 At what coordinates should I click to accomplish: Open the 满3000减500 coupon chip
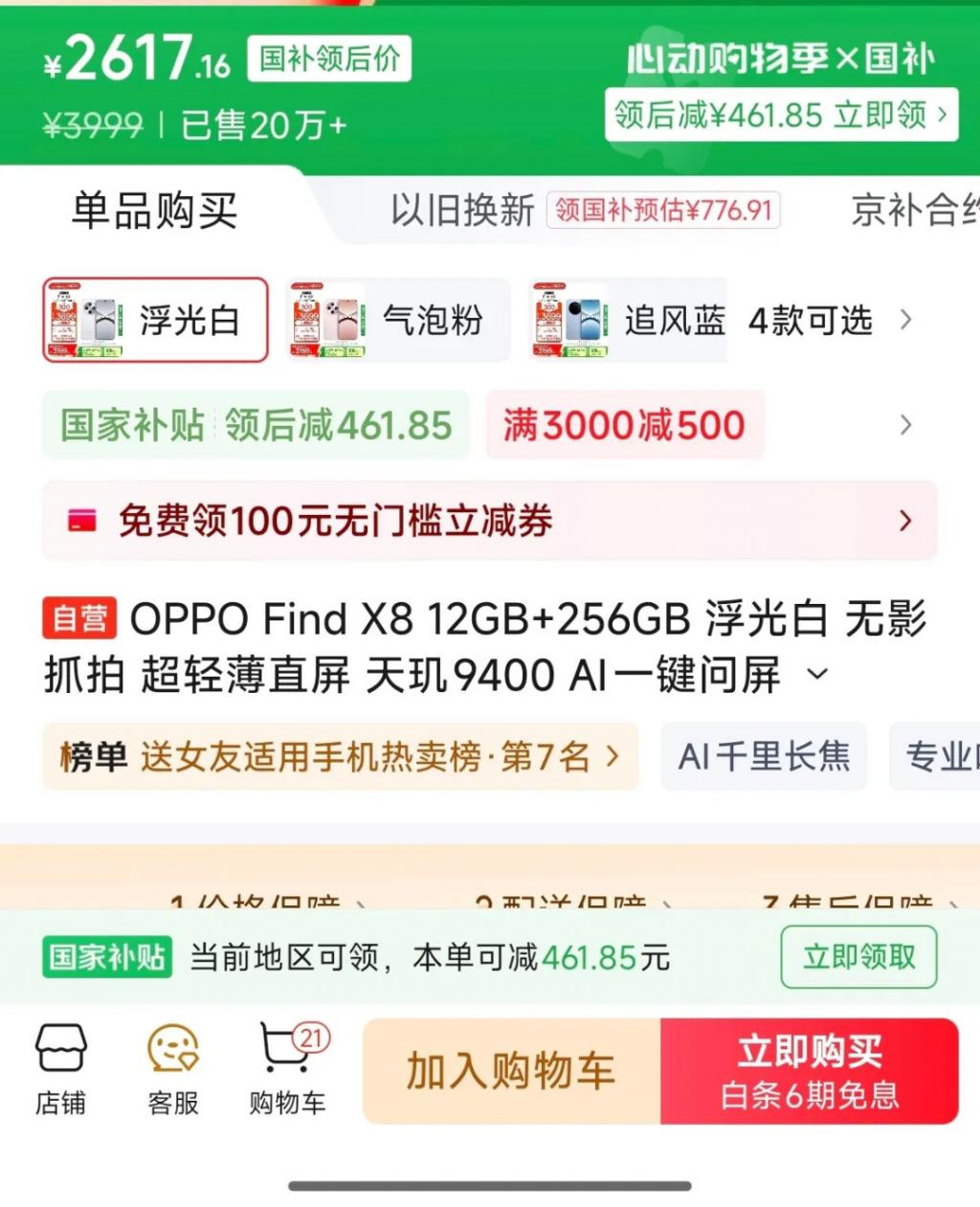click(x=624, y=425)
